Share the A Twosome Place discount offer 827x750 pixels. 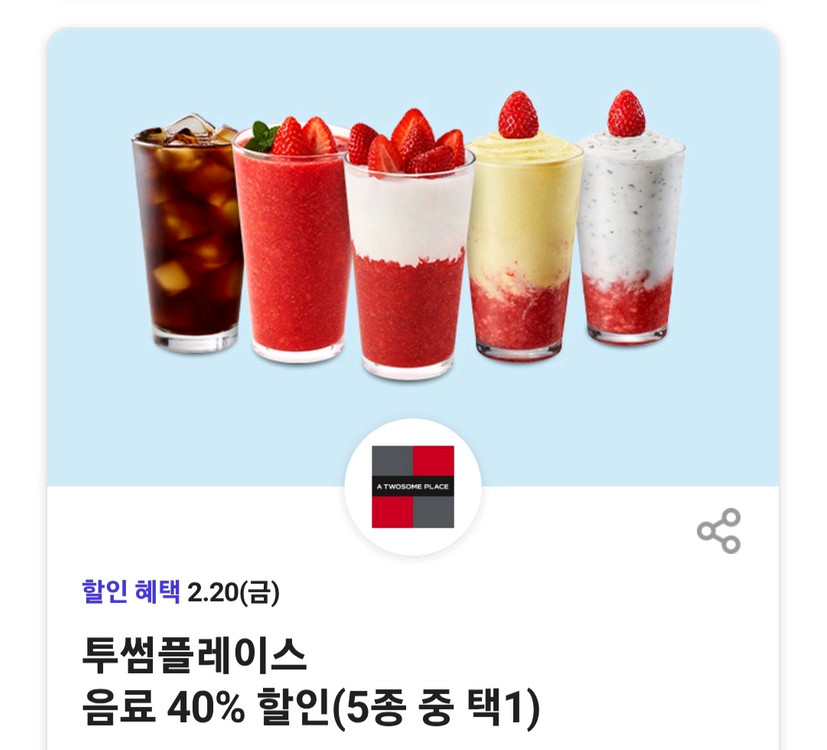point(718,531)
